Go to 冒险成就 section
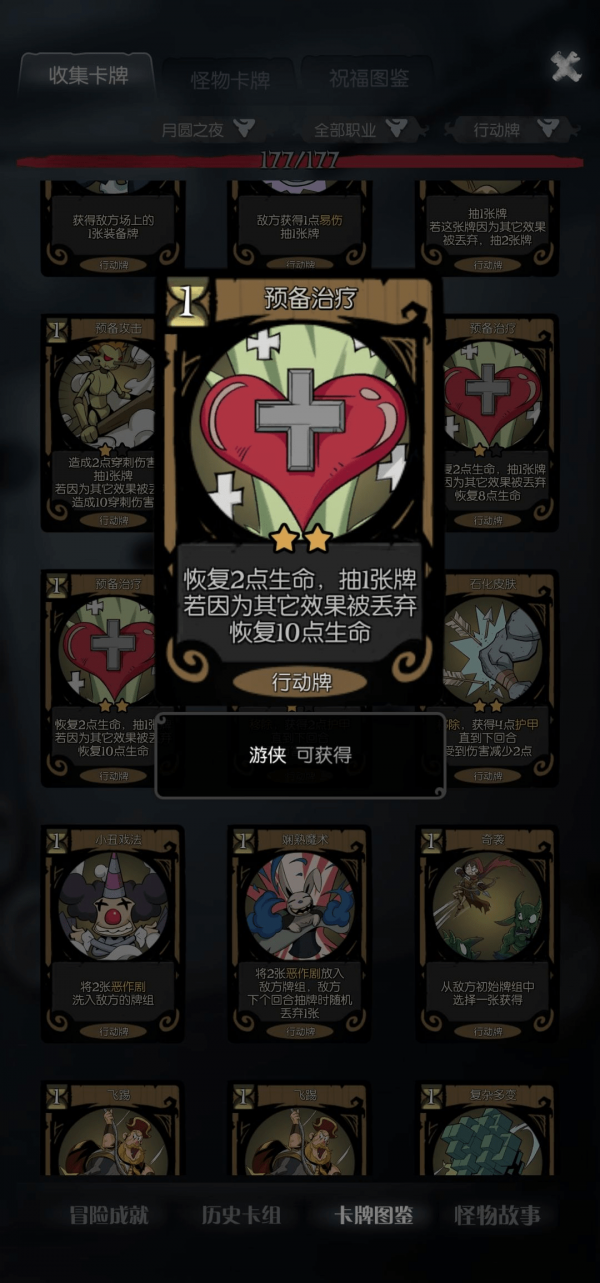 click(108, 1215)
